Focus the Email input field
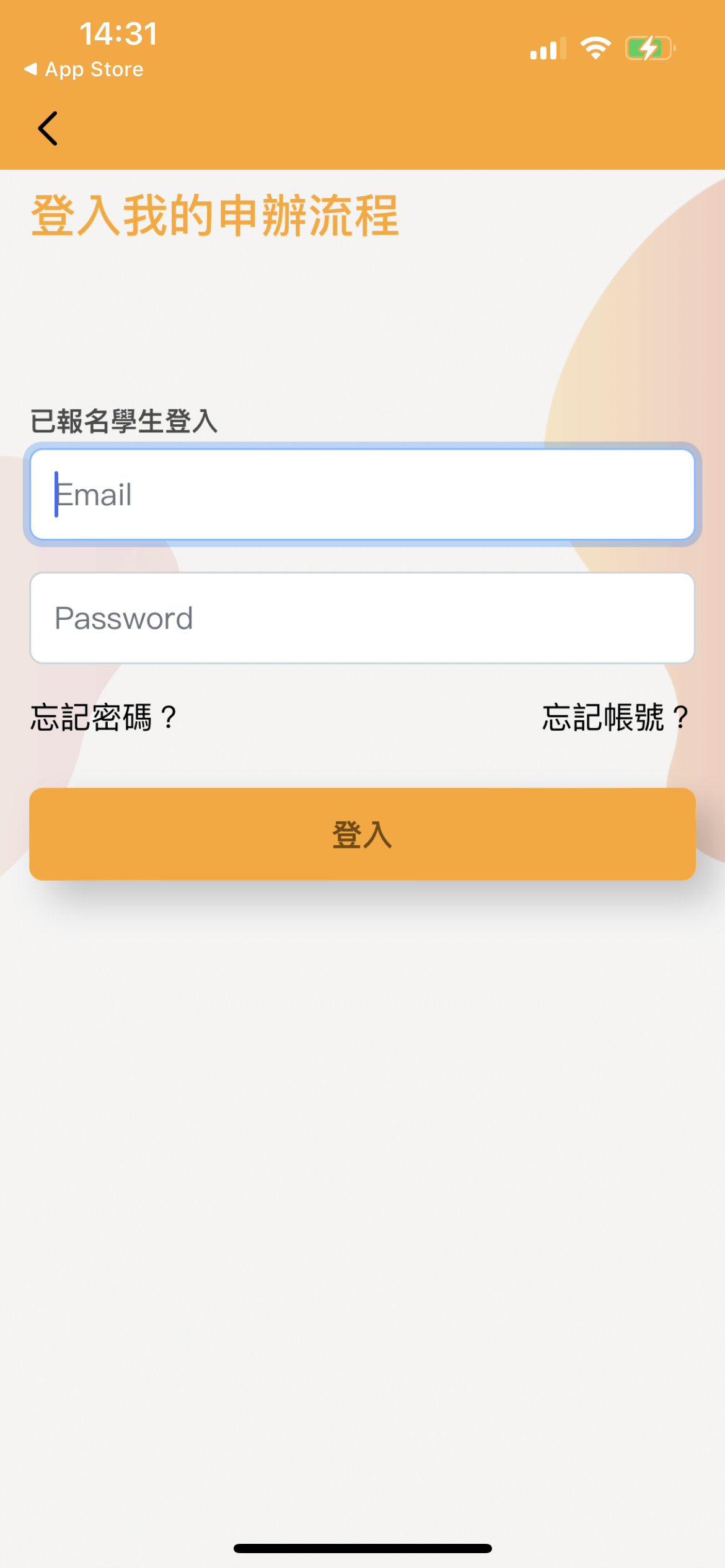725x1568 pixels. pyautogui.click(x=362, y=494)
